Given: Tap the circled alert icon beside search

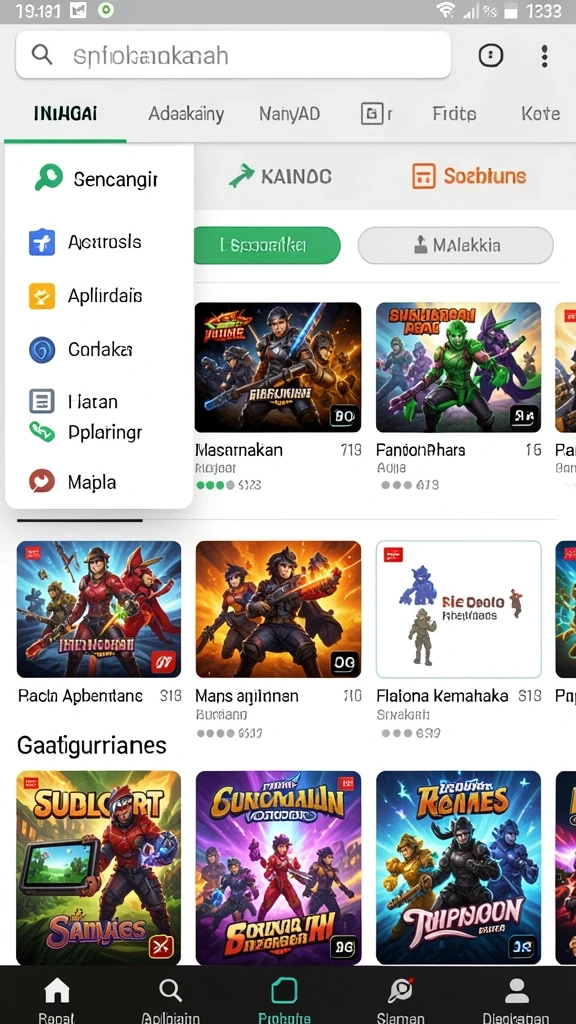Looking at the screenshot, I should [x=490, y=56].
